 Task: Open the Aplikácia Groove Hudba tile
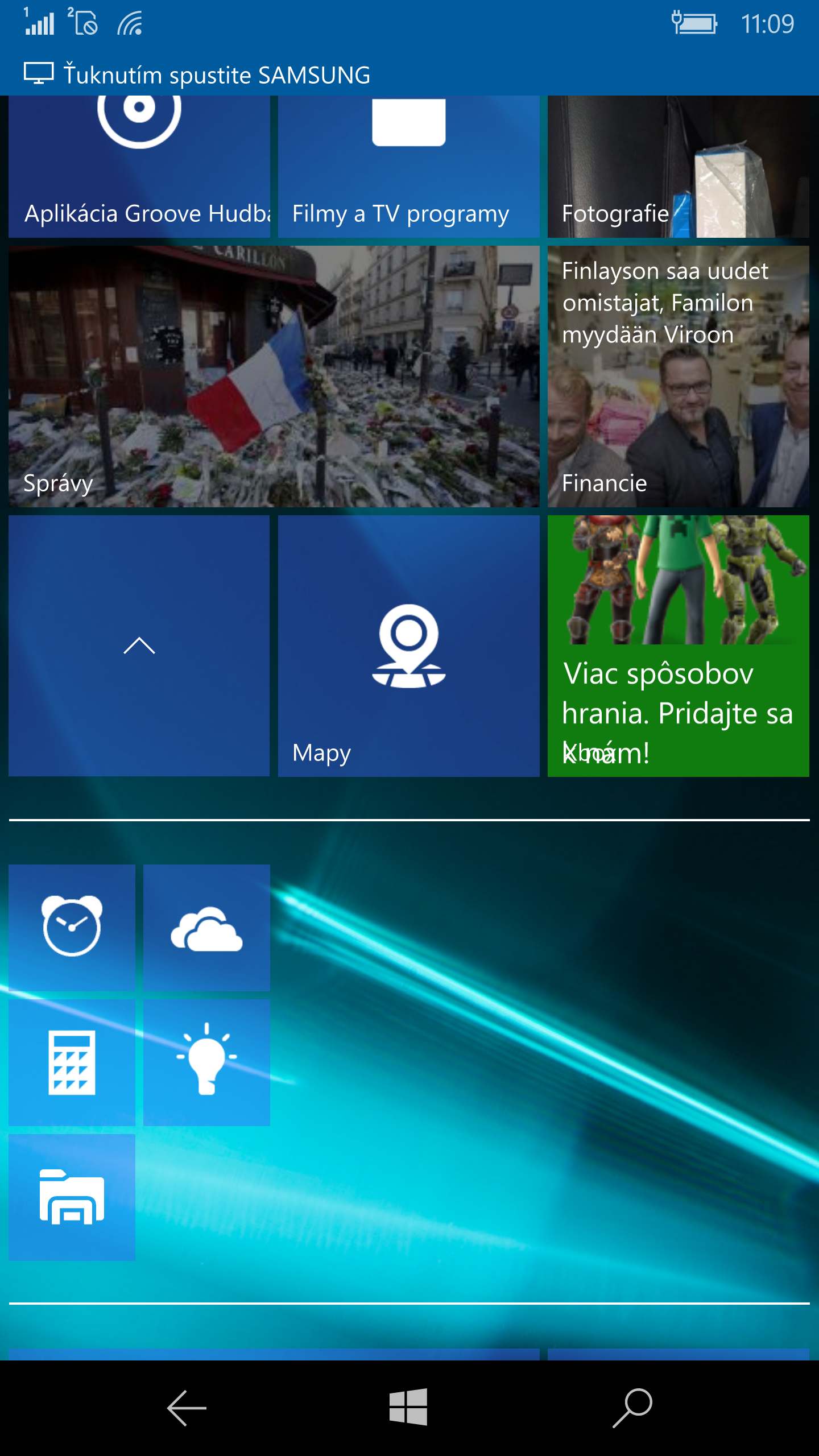(x=139, y=167)
